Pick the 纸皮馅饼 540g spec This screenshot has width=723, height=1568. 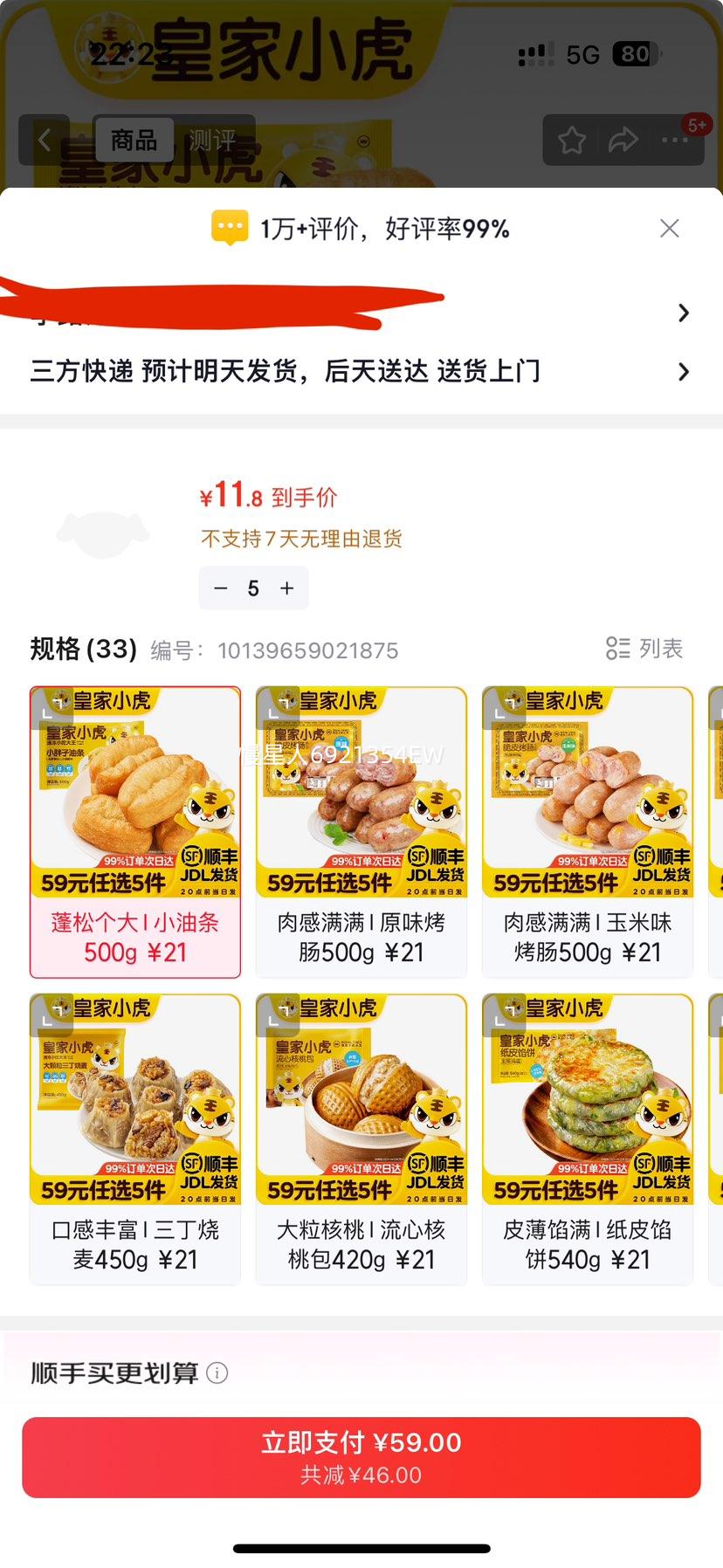[588, 1139]
